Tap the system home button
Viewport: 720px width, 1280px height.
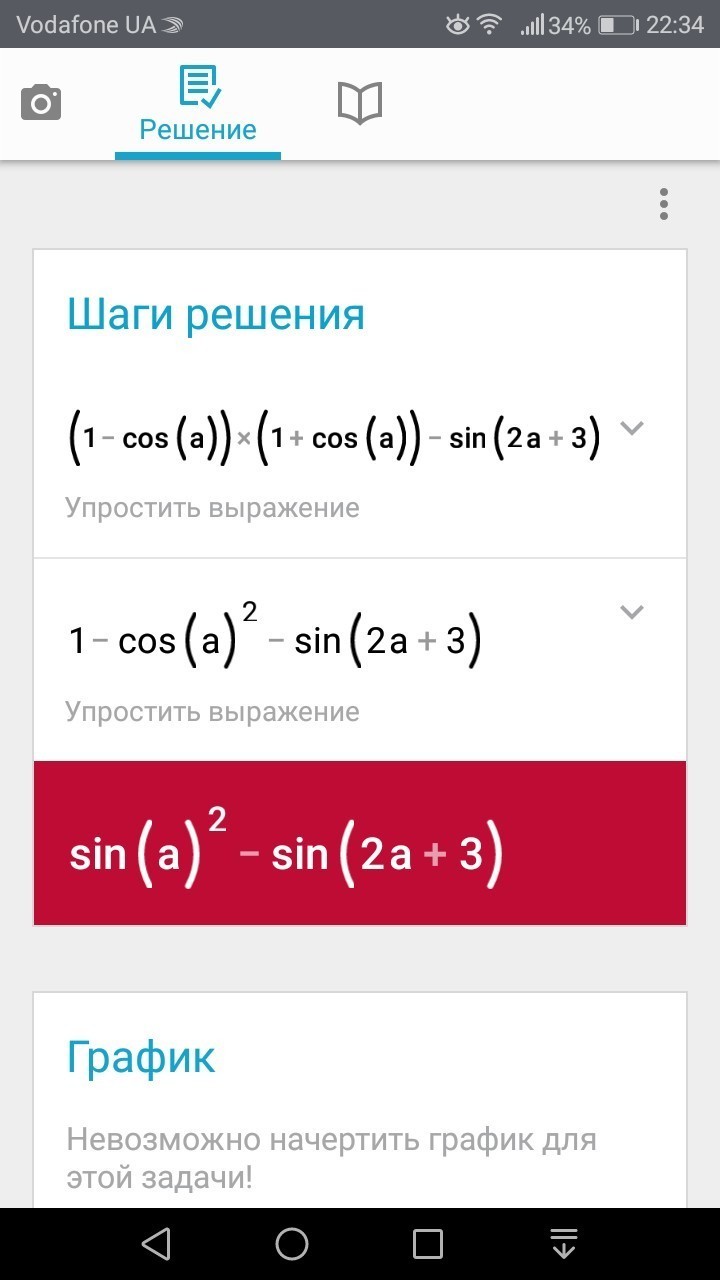[292, 1244]
